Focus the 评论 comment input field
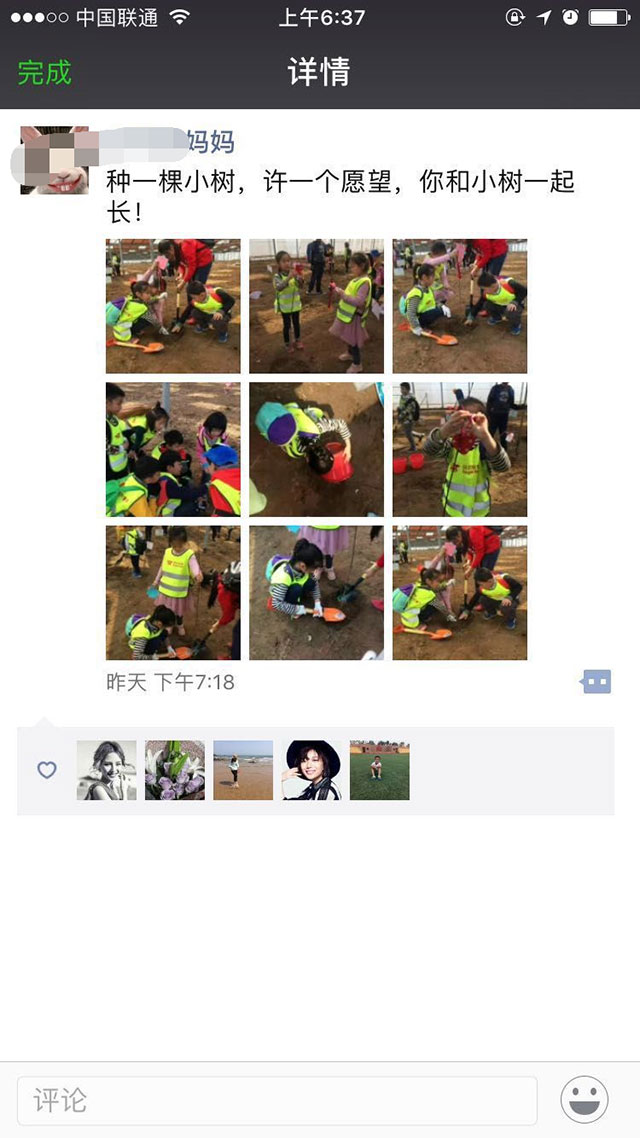Screen dimensions: 640x1138 [x=277, y=1101]
